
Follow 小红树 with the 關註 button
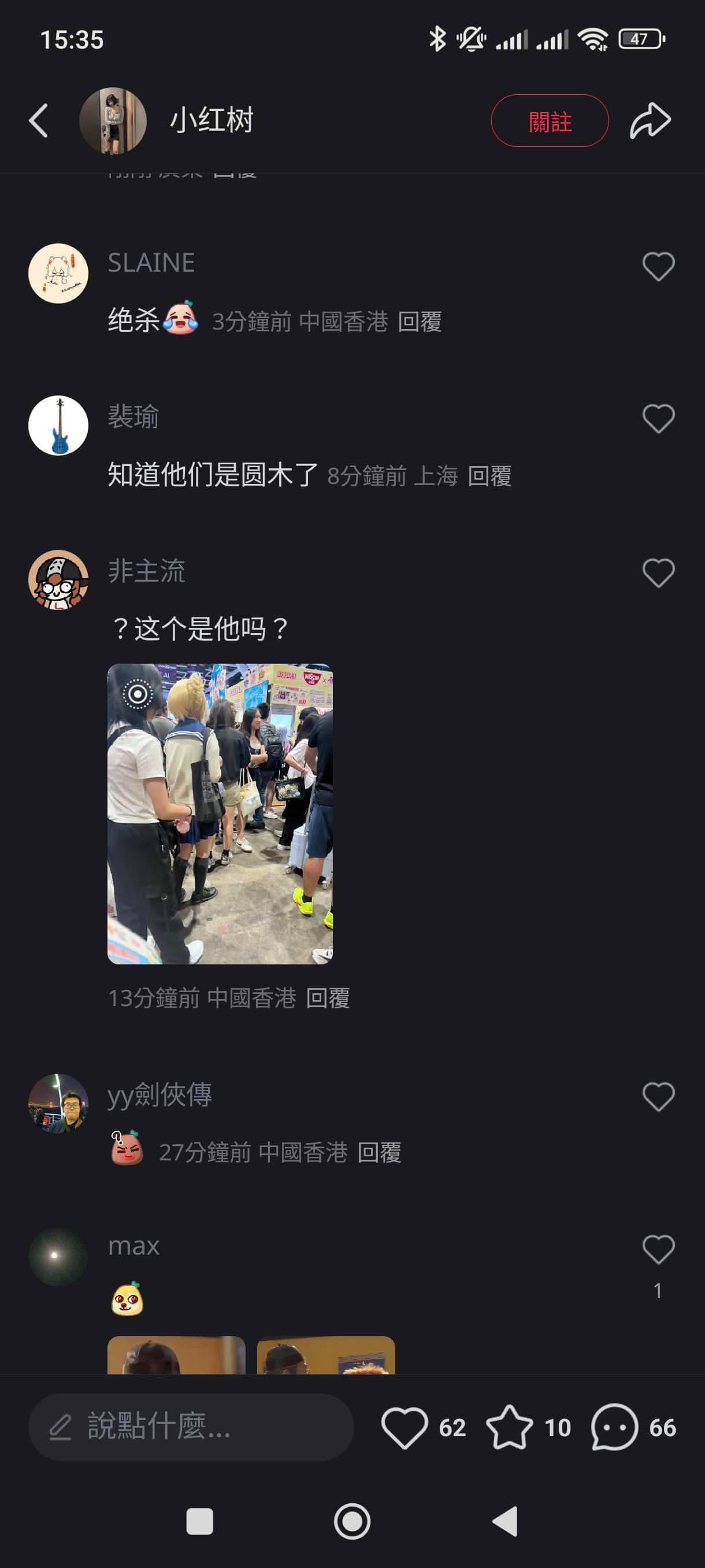550,120
